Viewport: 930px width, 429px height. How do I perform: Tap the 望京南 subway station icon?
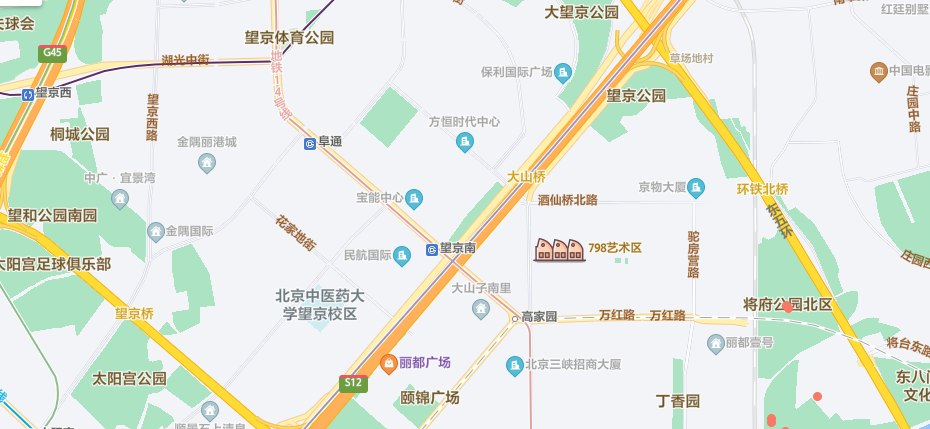[432, 249]
